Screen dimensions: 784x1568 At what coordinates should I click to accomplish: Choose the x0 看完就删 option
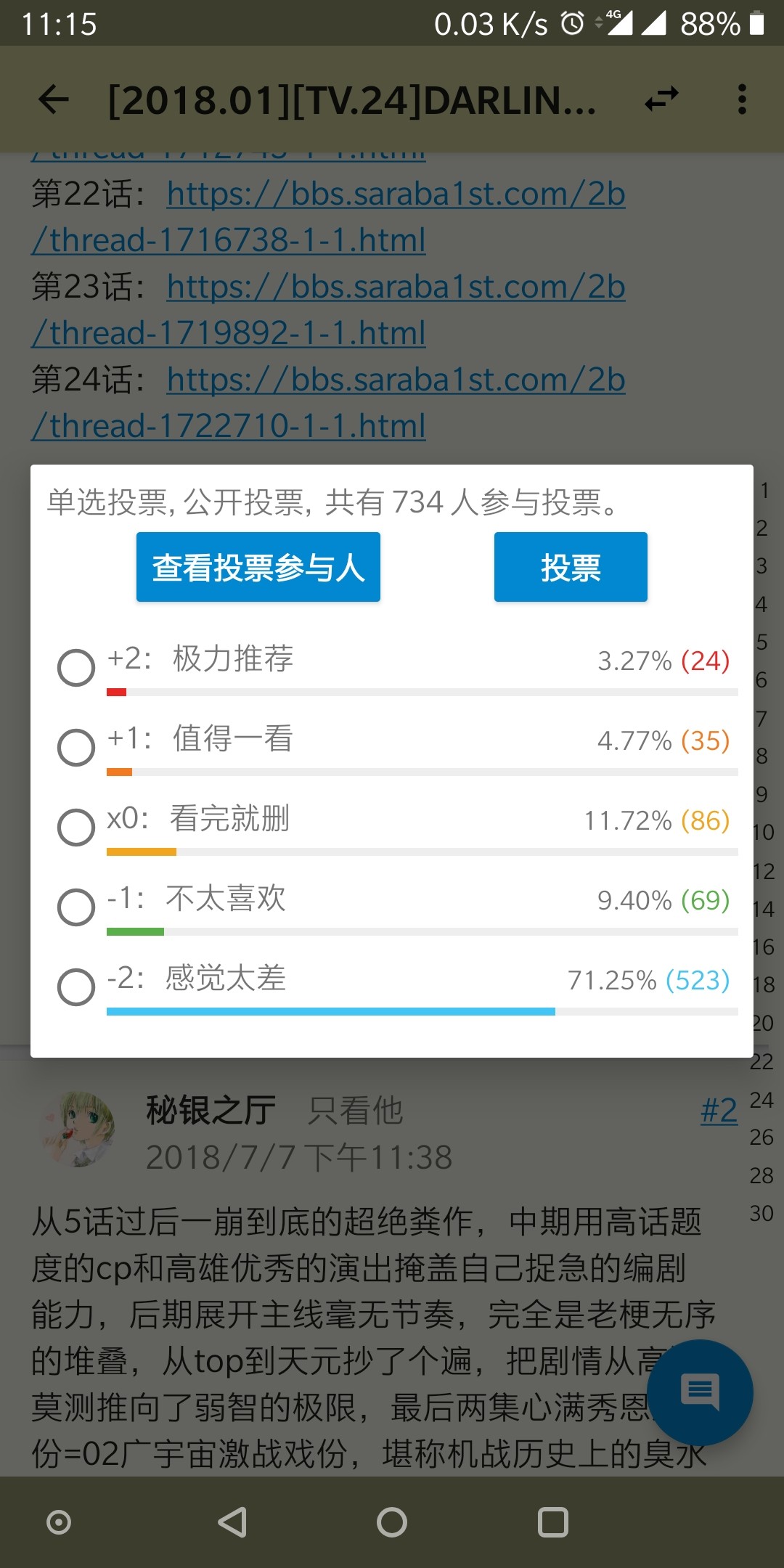[76, 828]
